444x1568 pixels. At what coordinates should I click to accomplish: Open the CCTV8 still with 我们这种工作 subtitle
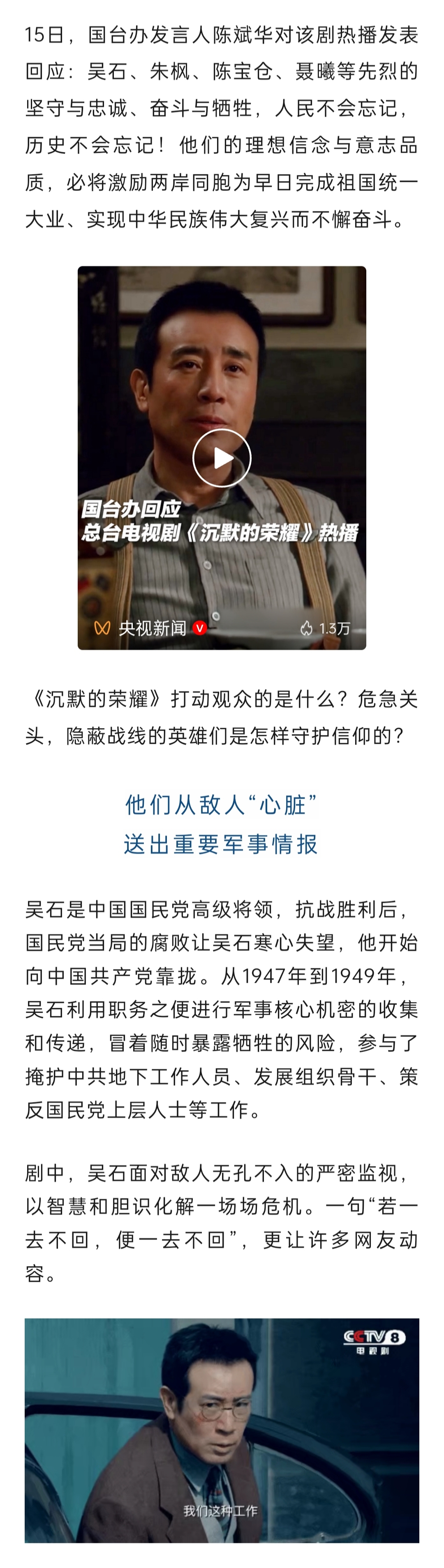point(222,1429)
